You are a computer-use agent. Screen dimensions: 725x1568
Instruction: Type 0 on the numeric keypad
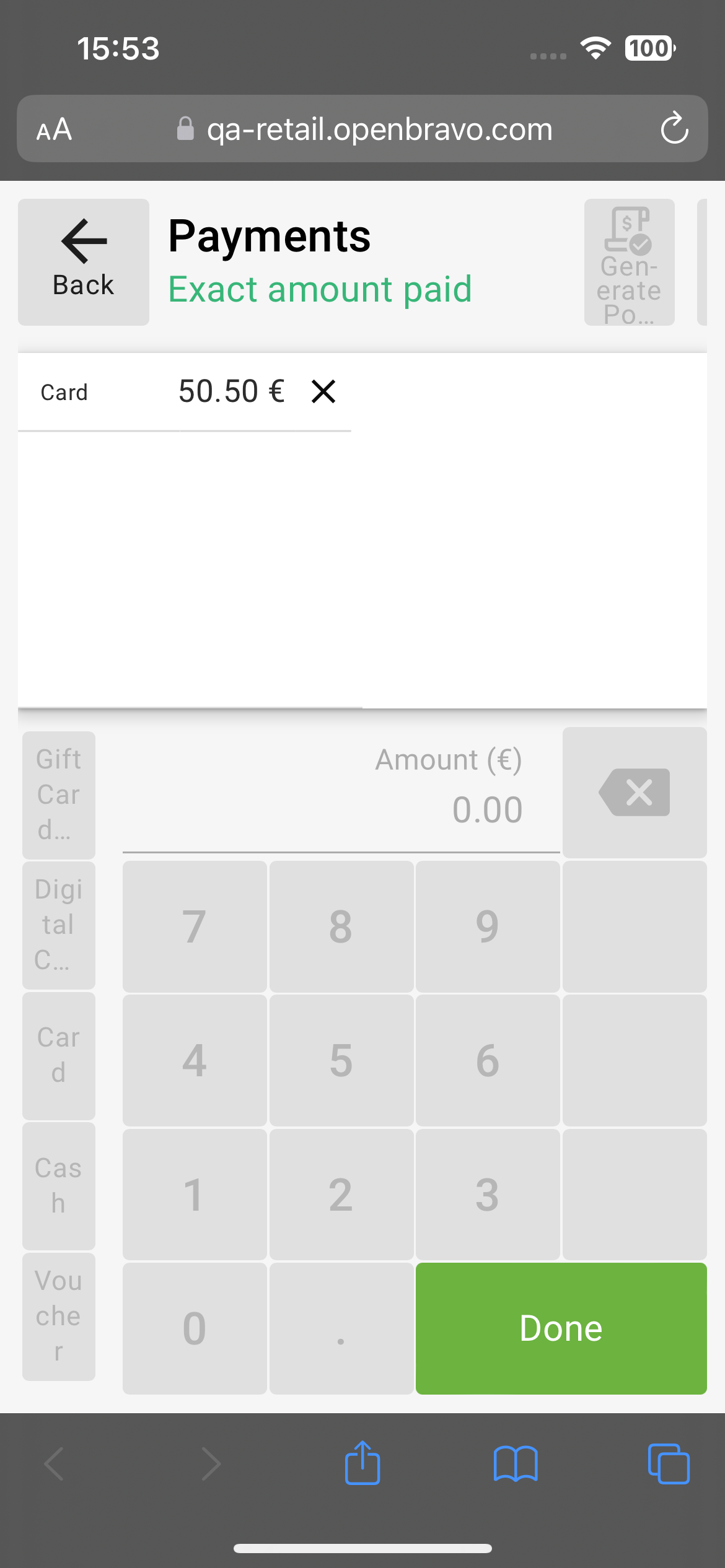click(x=195, y=1328)
